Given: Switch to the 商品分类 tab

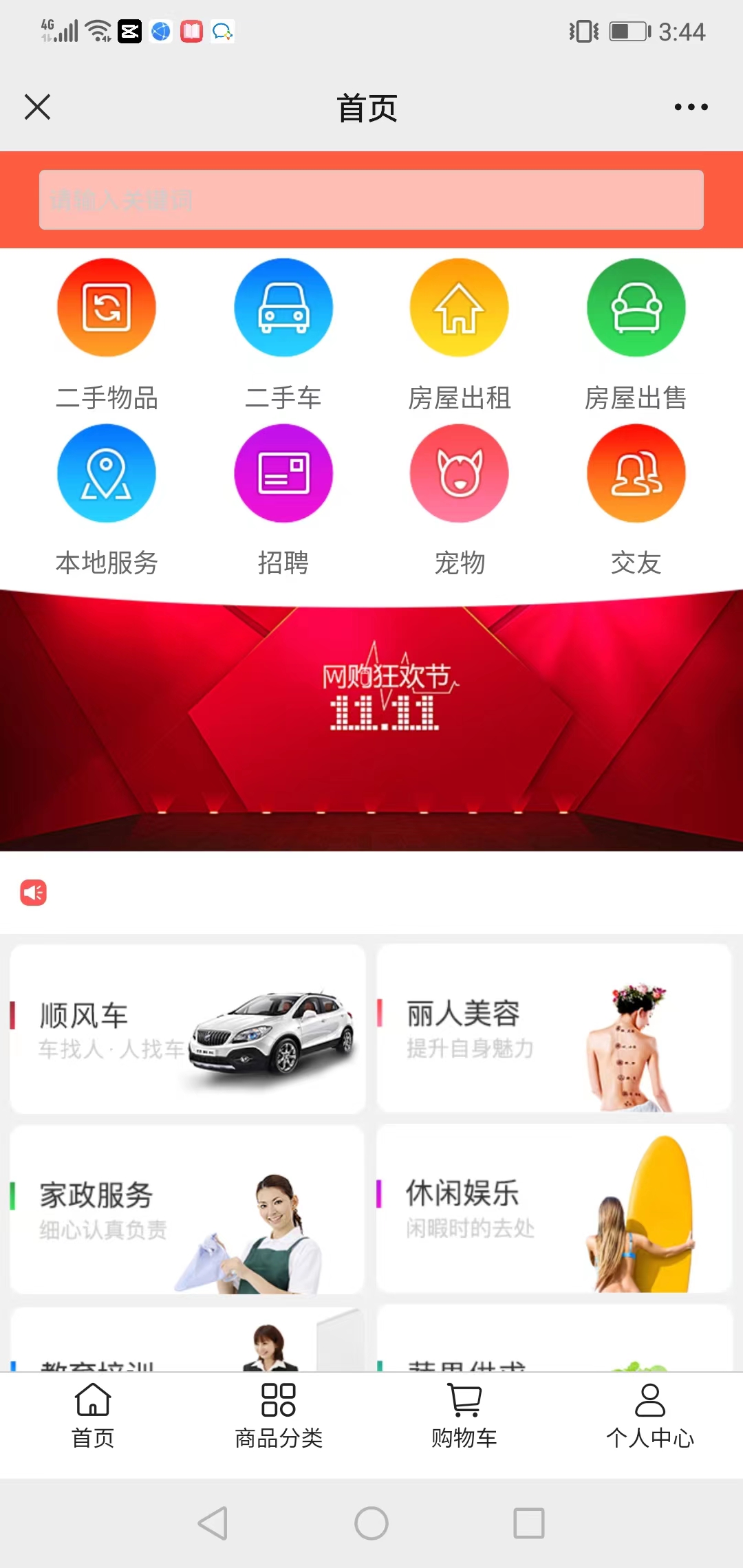Looking at the screenshot, I should point(279,1417).
